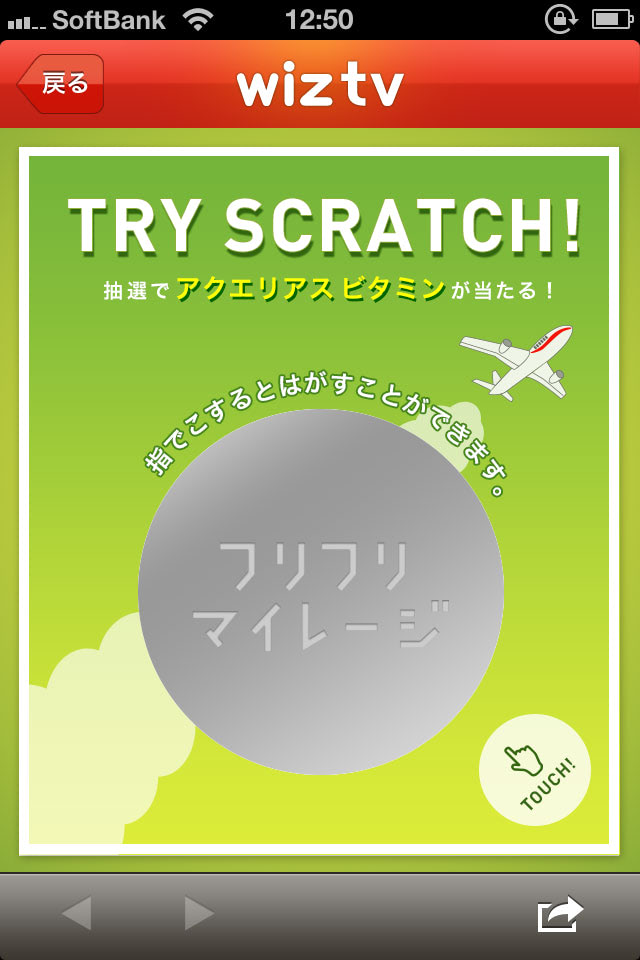Image resolution: width=640 pixels, height=960 pixels.
Task: Go to previous page with left arrow
Action: click(x=77, y=913)
